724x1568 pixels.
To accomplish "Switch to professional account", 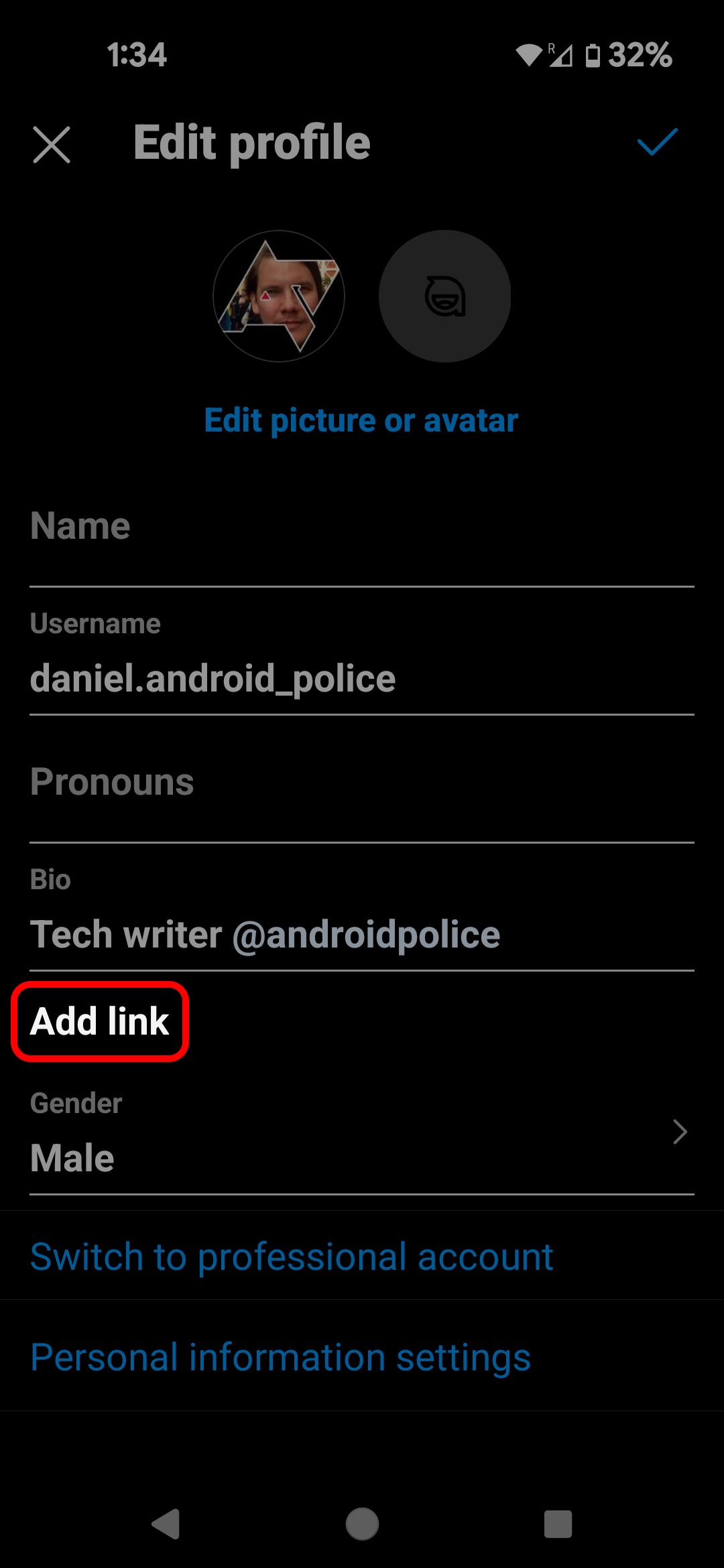I will pos(292,1256).
